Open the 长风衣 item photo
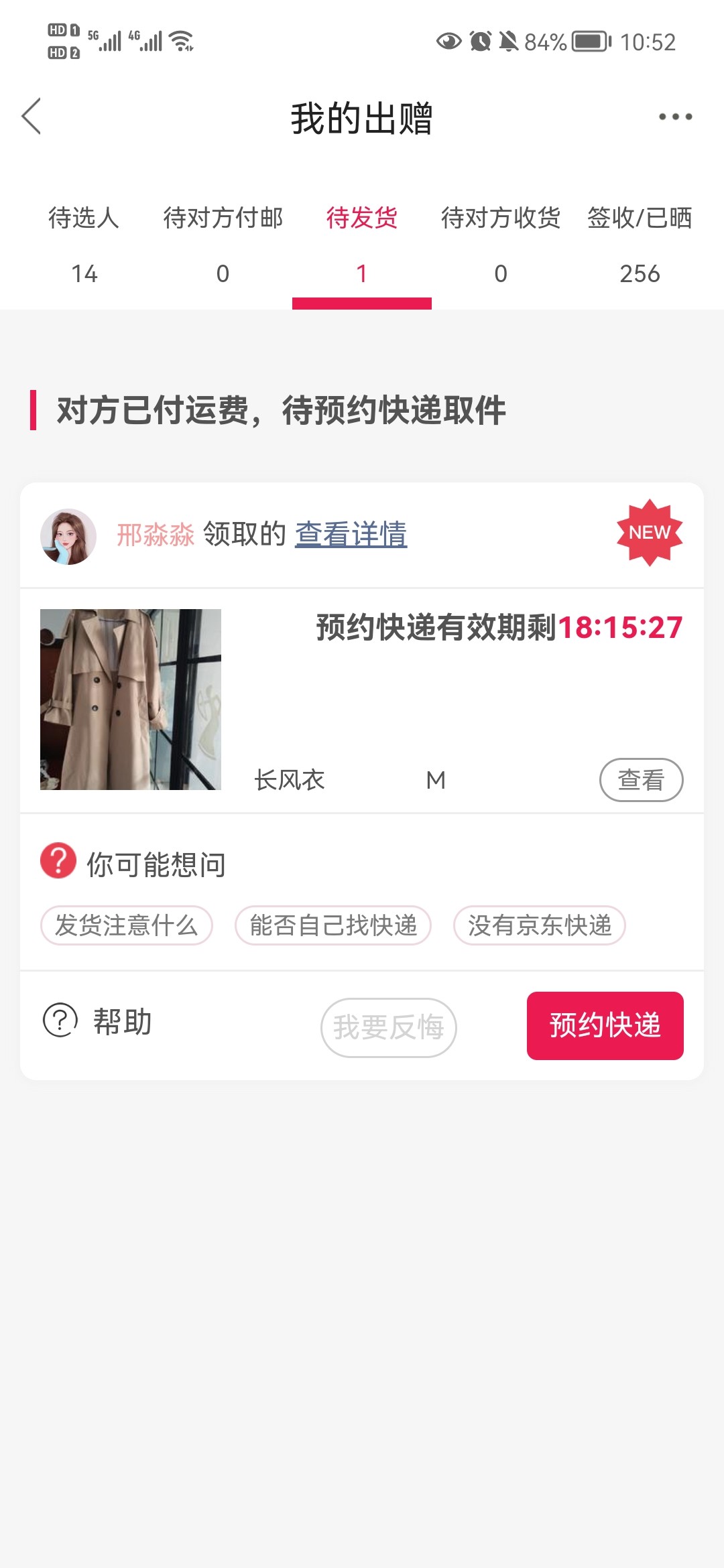Viewport: 724px width, 1568px height. coord(131,699)
